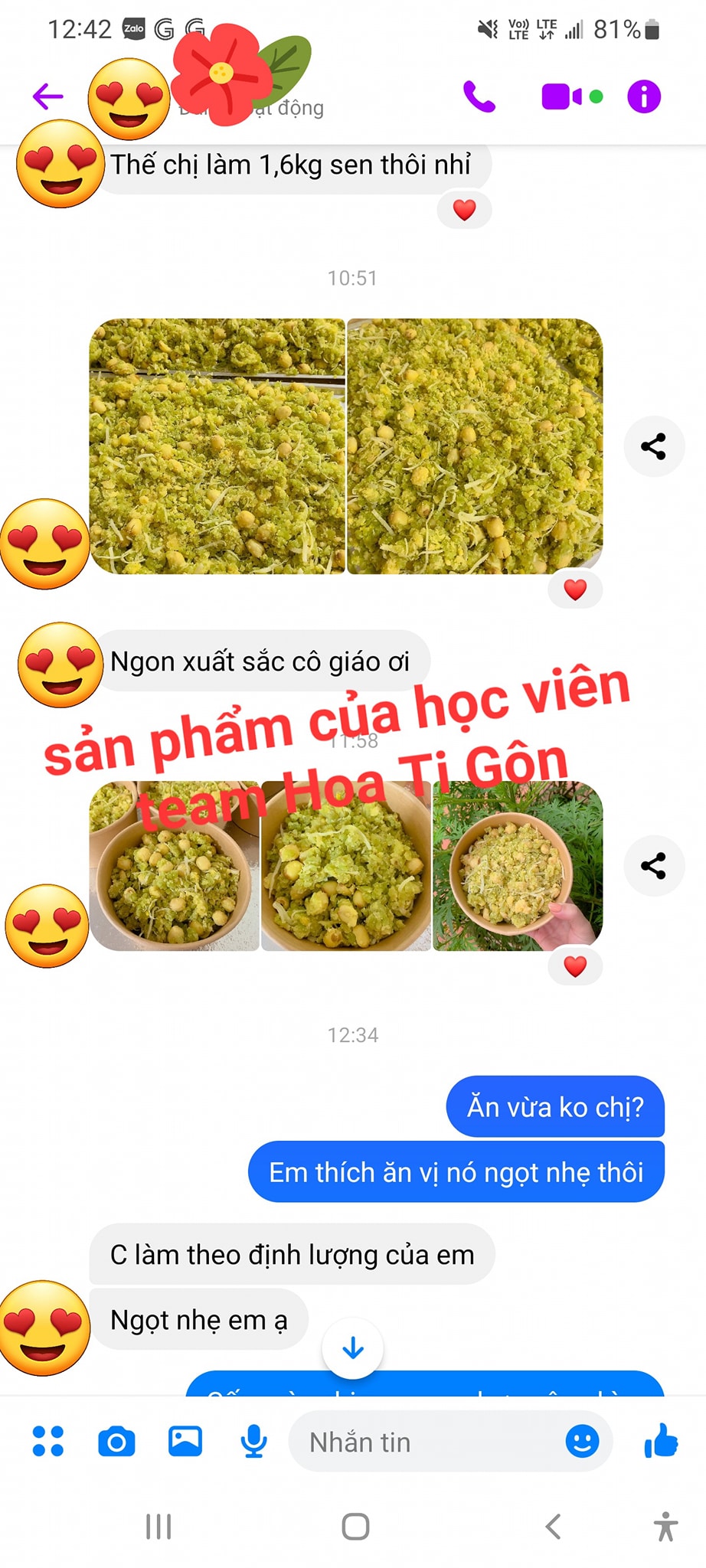Open the emoji picker in message field
Screen dimensions: 706x1568
(582, 1442)
